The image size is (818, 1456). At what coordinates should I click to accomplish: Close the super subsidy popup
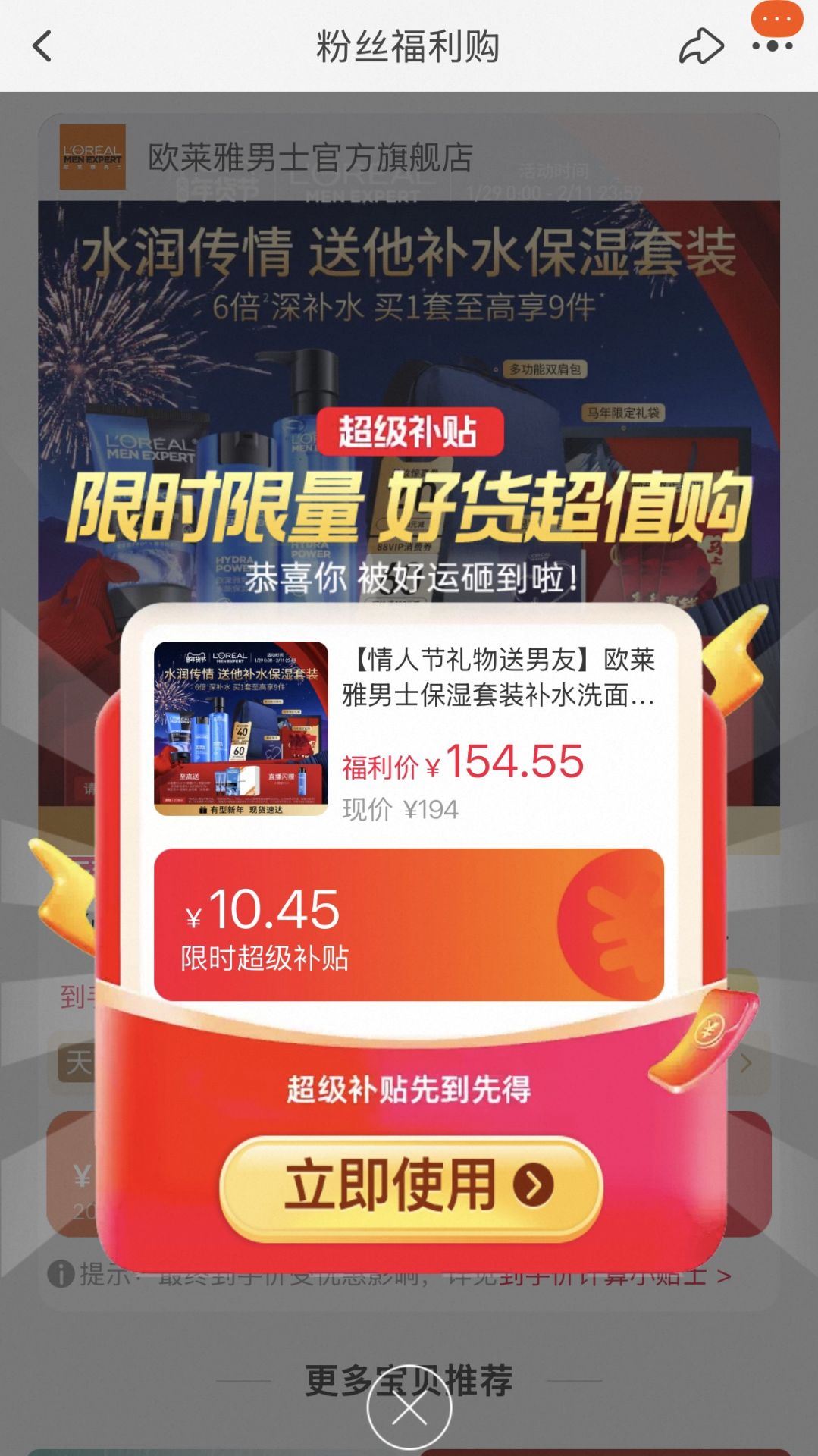[x=409, y=1410]
